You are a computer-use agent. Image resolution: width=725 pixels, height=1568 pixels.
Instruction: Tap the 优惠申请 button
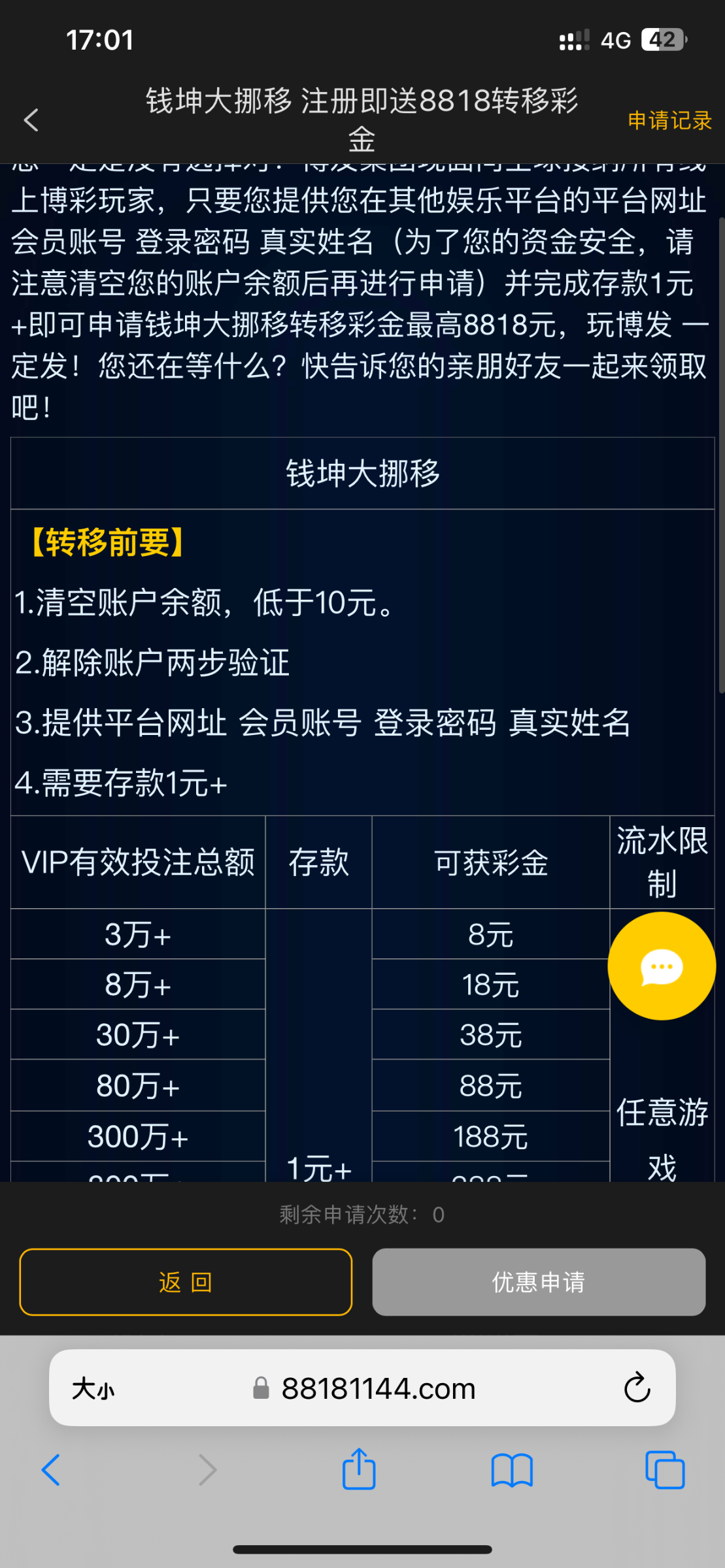tap(539, 1282)
